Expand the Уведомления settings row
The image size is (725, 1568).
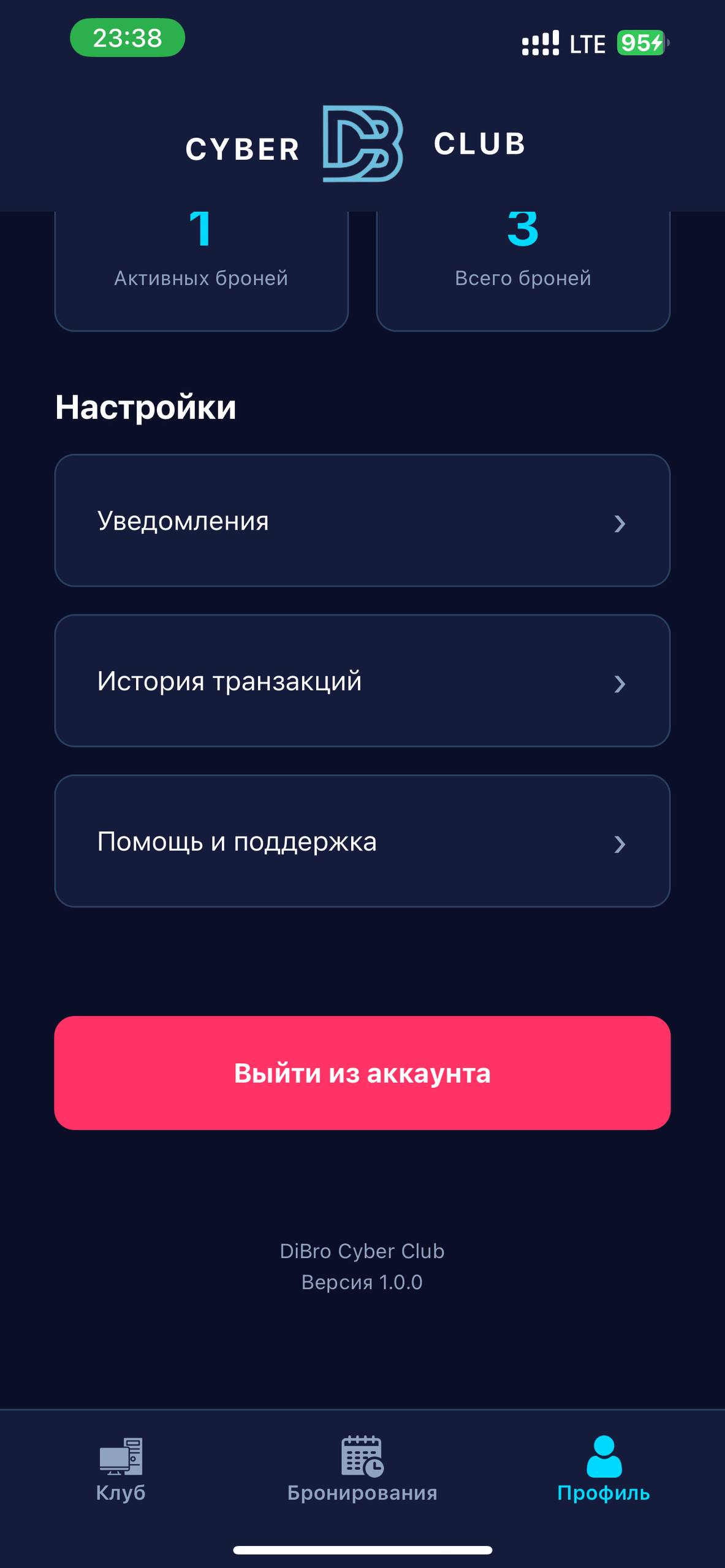[362, 521]
